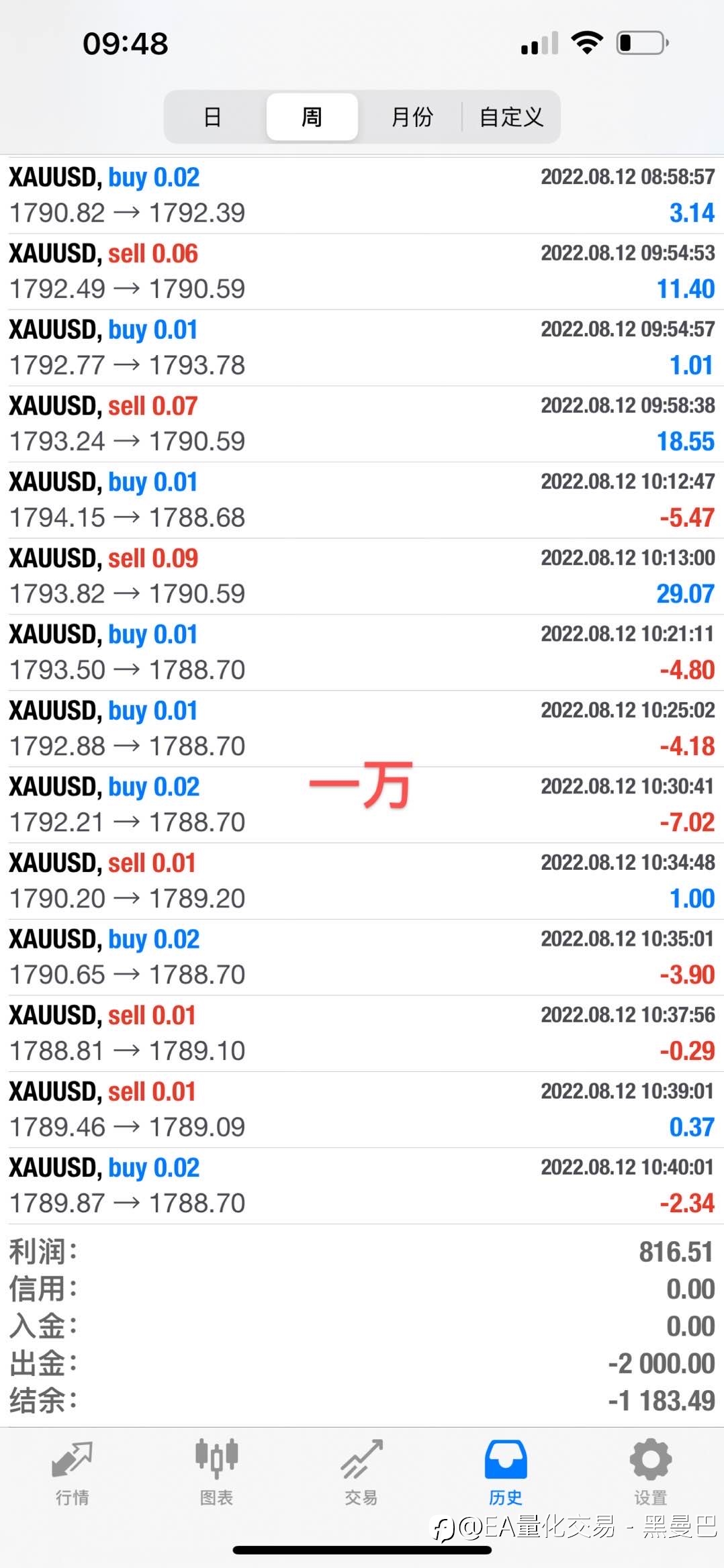This screenshot has height=1568, width=724.
Task: View the buy 0.02 trade at 10:40:01
Action: 362,1185
